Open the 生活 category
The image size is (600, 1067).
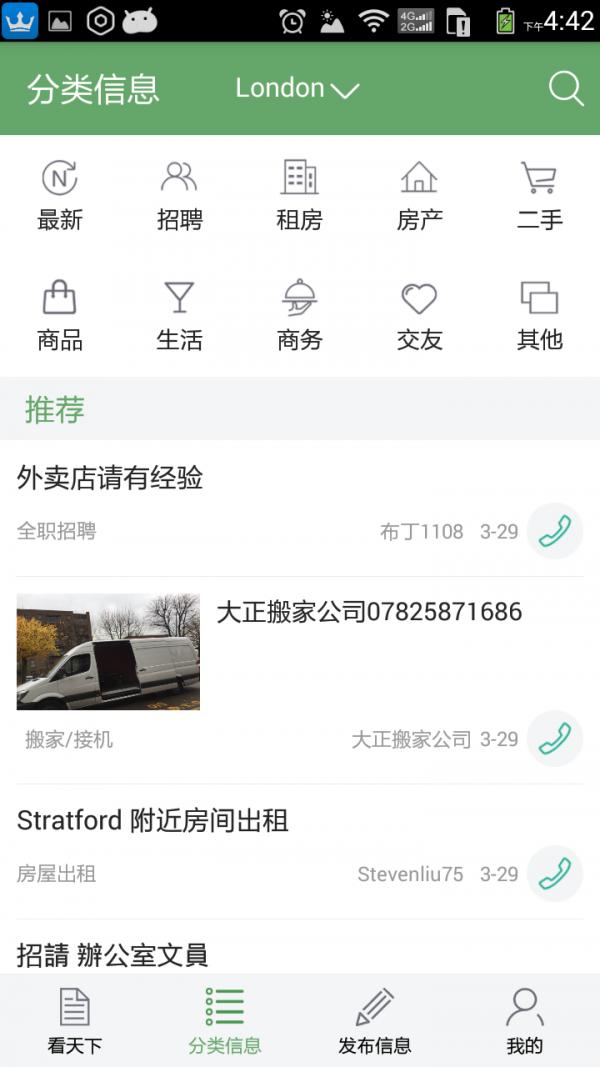coord(180,316)
